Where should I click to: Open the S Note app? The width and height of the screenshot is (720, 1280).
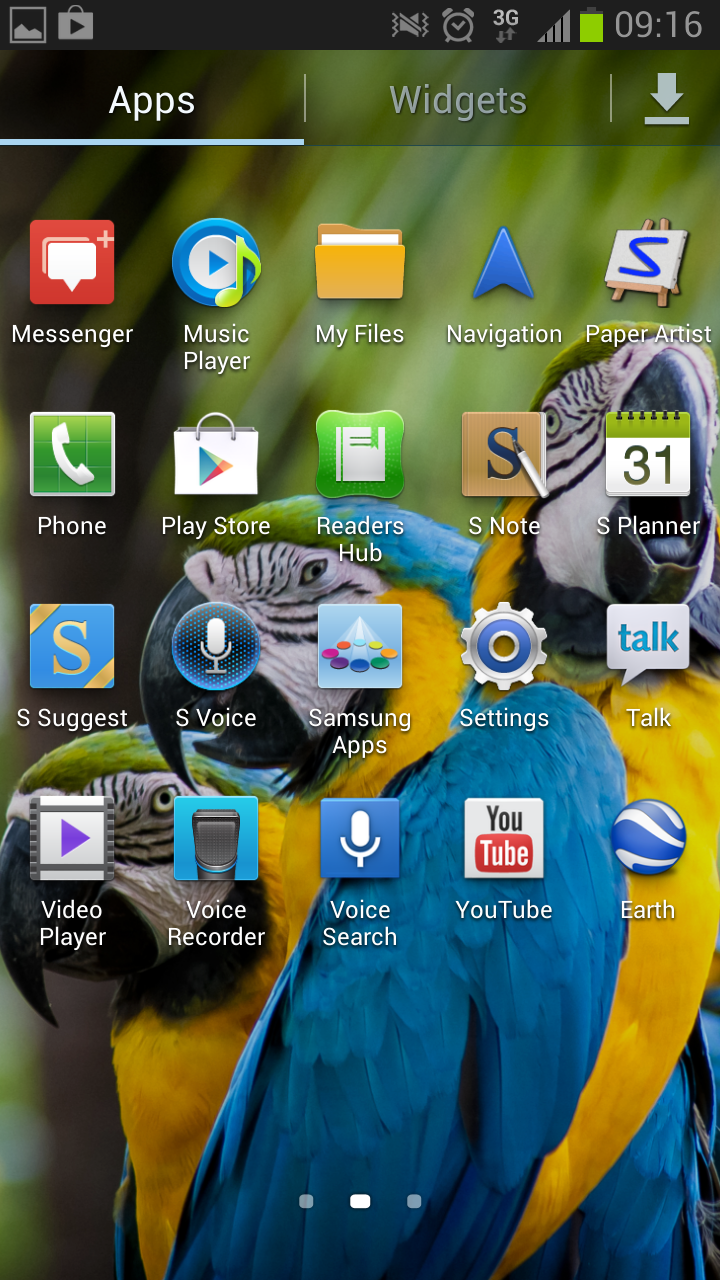(504, 455)
